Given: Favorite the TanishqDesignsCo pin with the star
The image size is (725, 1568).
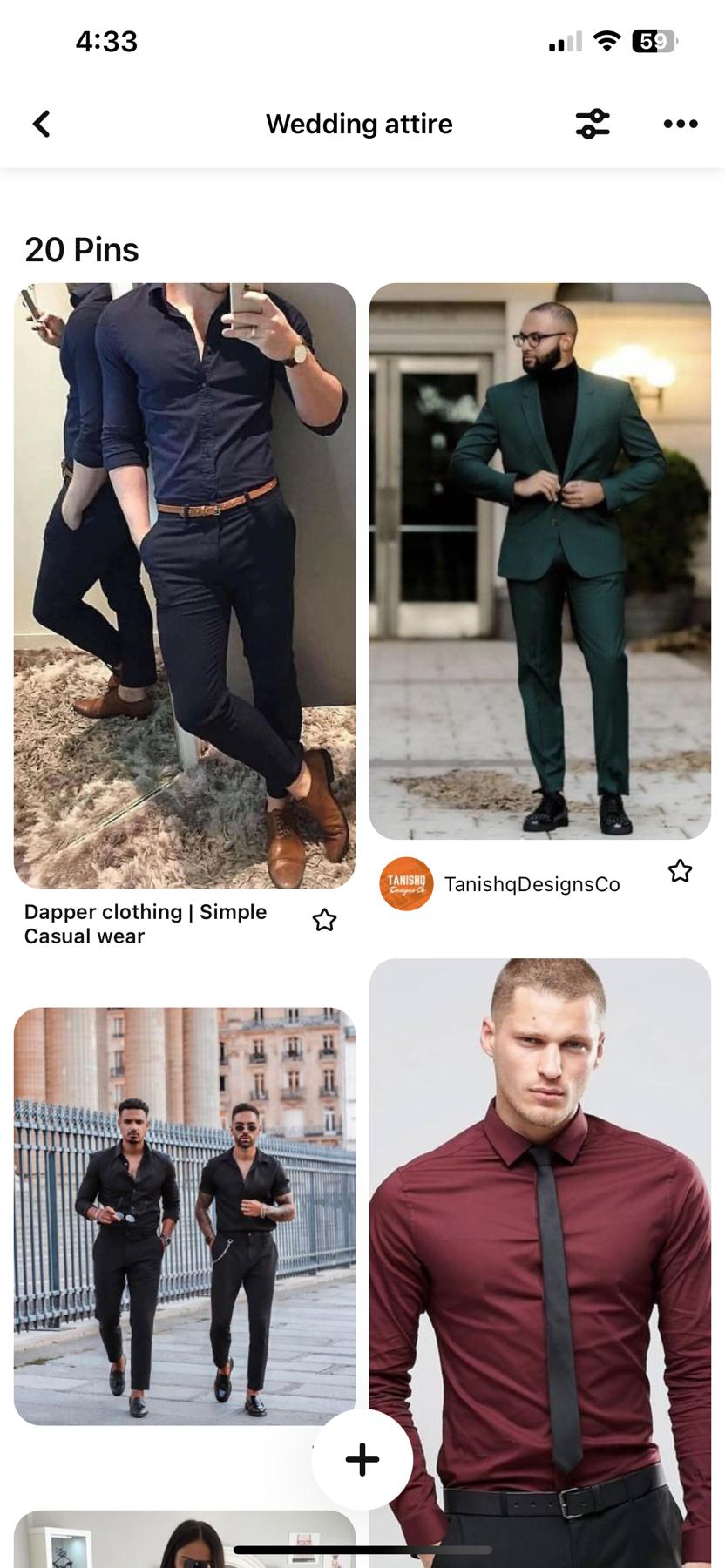Looking at the screenshot, I should (680, 871).
